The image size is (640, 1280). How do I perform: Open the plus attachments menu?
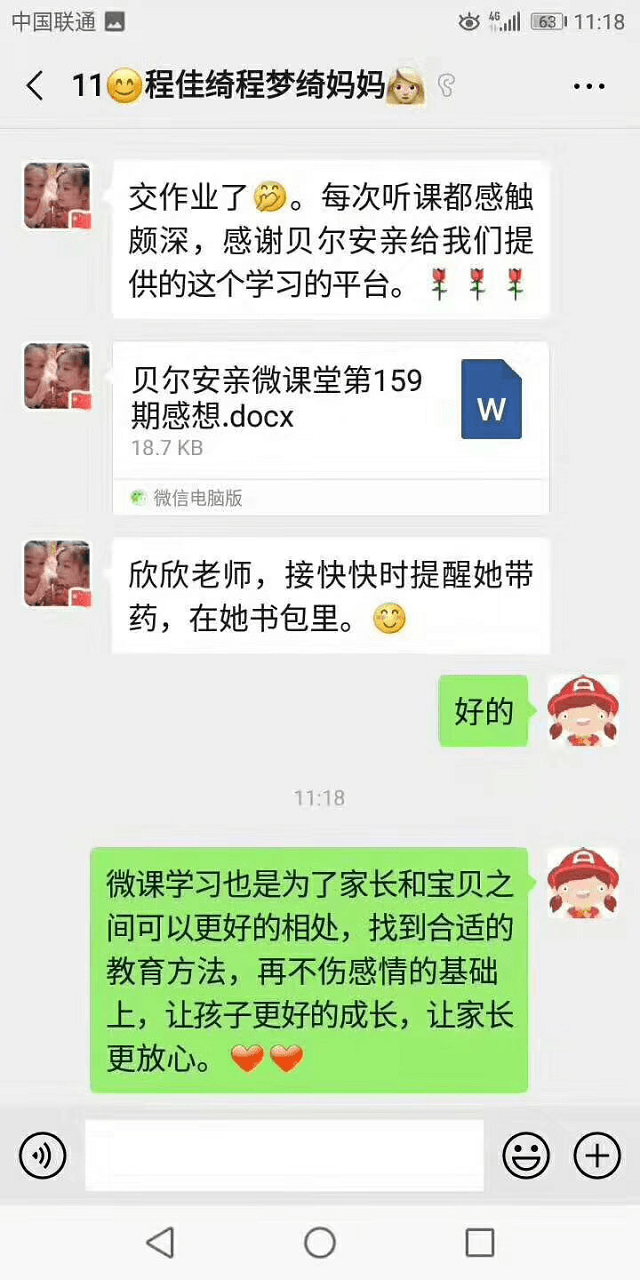click(597, 1156)
